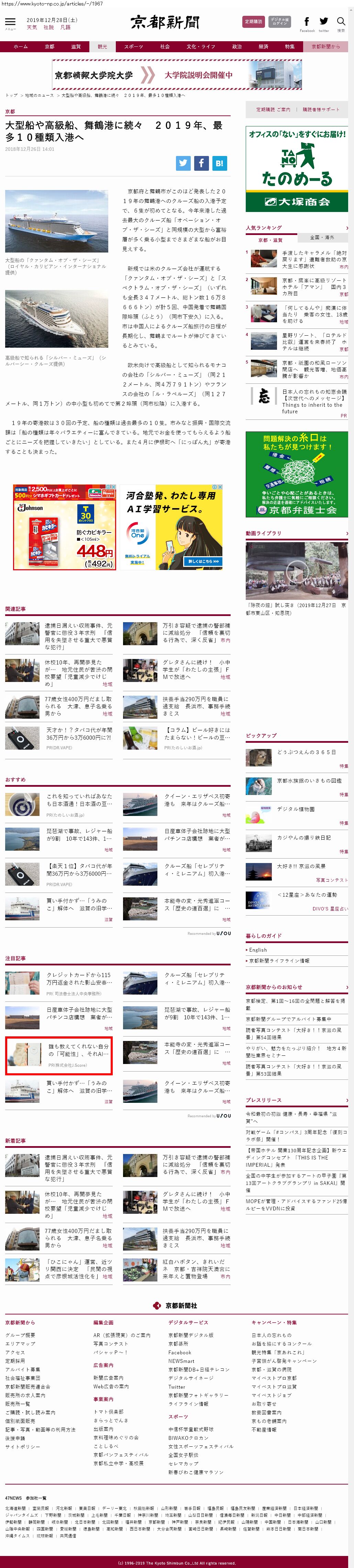
Task: Switch to the 滋賀 navigation tab
Action: 76,46
